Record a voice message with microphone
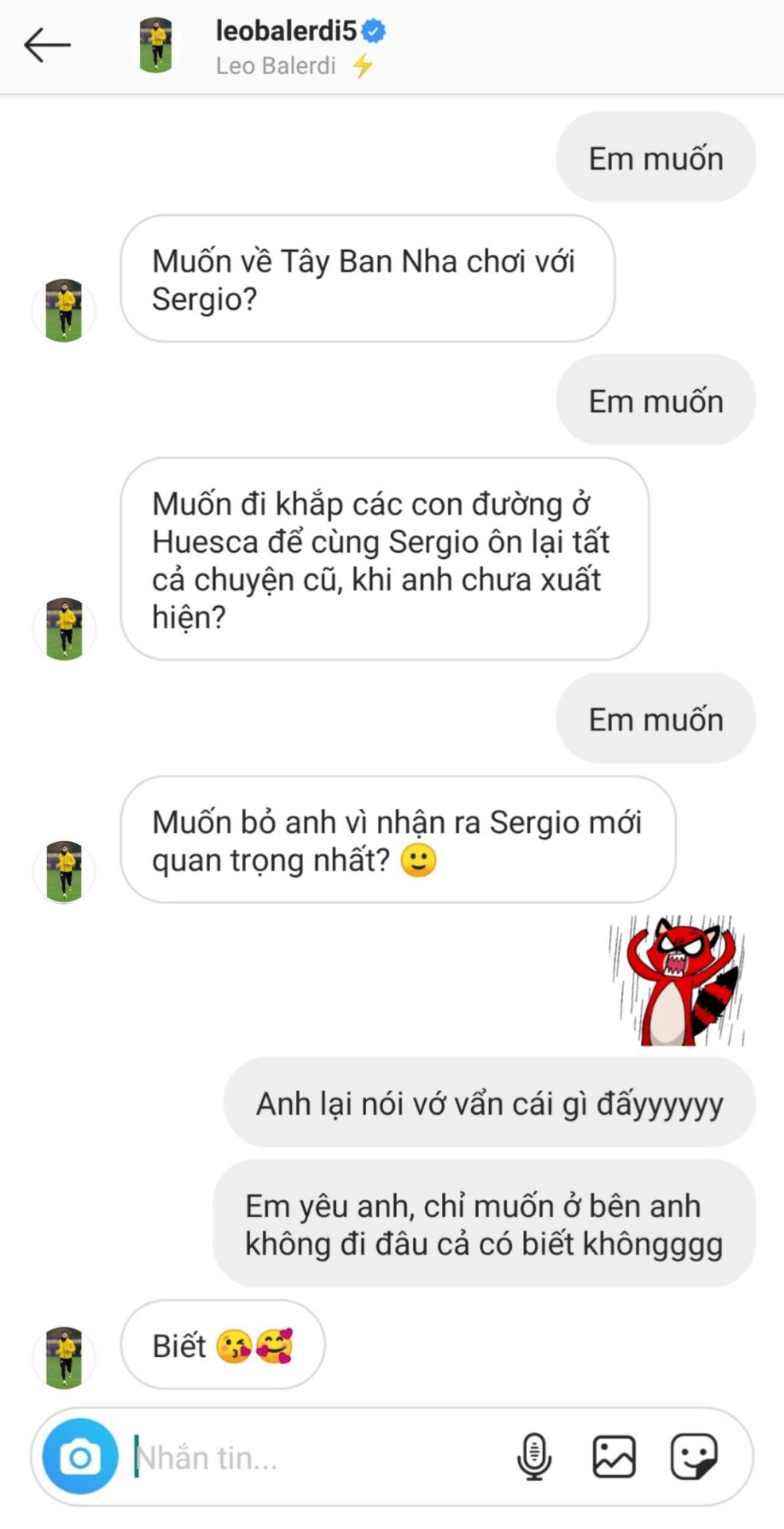This screenshot has width=784, height=1529. (x=534, y=1457)
